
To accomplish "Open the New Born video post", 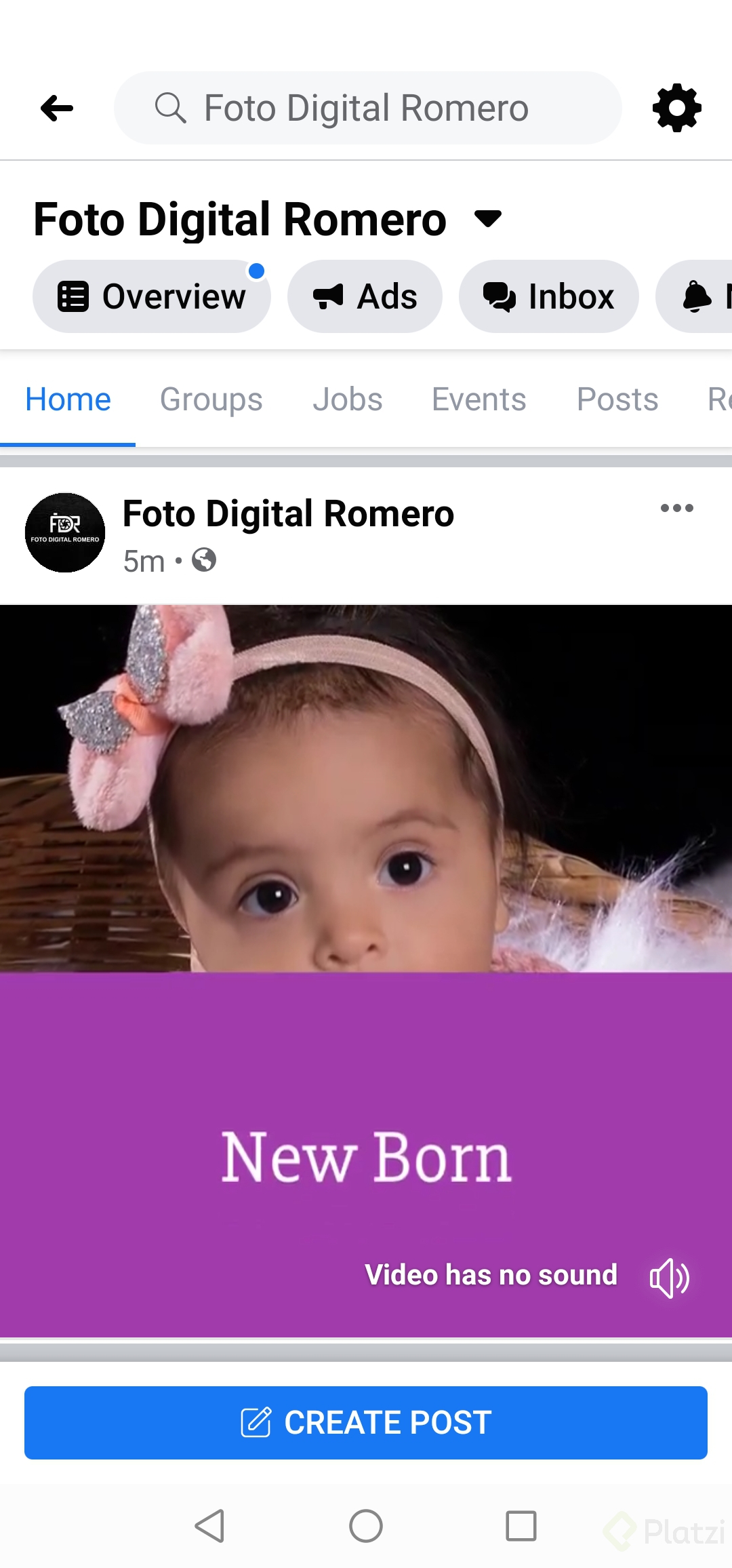I will [366, 949].
